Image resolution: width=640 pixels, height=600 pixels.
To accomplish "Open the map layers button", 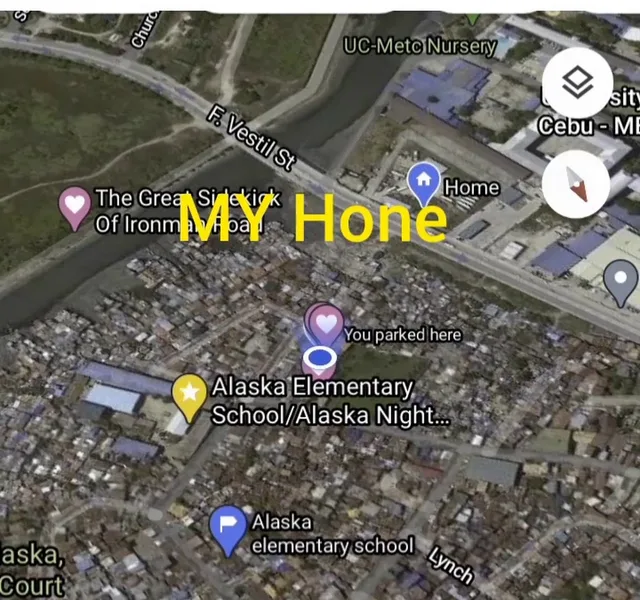I will point(578,82).
